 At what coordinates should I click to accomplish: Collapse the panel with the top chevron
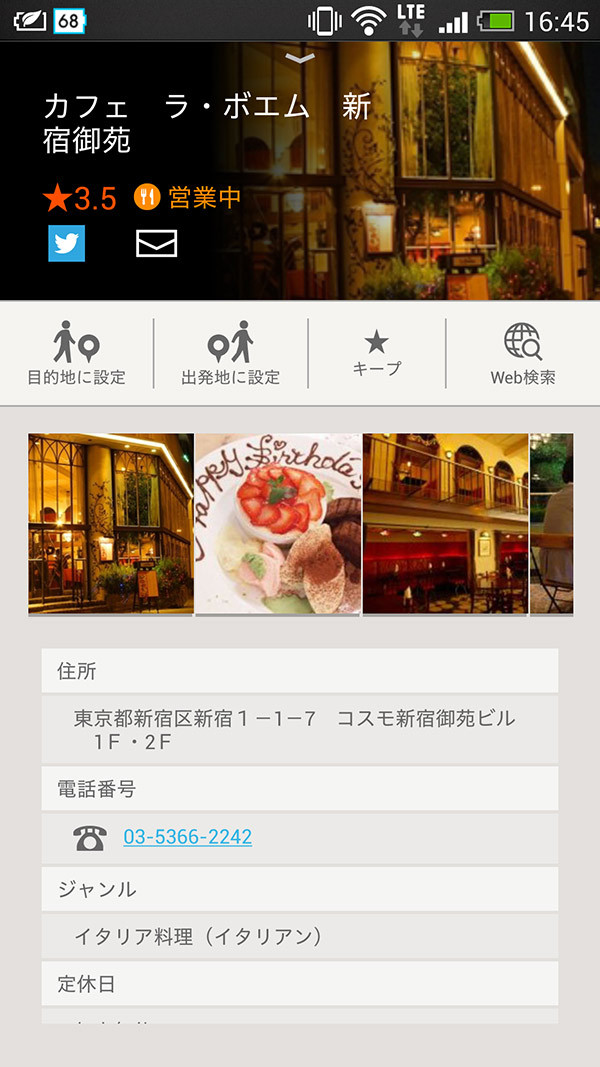[x=300, y=59]
